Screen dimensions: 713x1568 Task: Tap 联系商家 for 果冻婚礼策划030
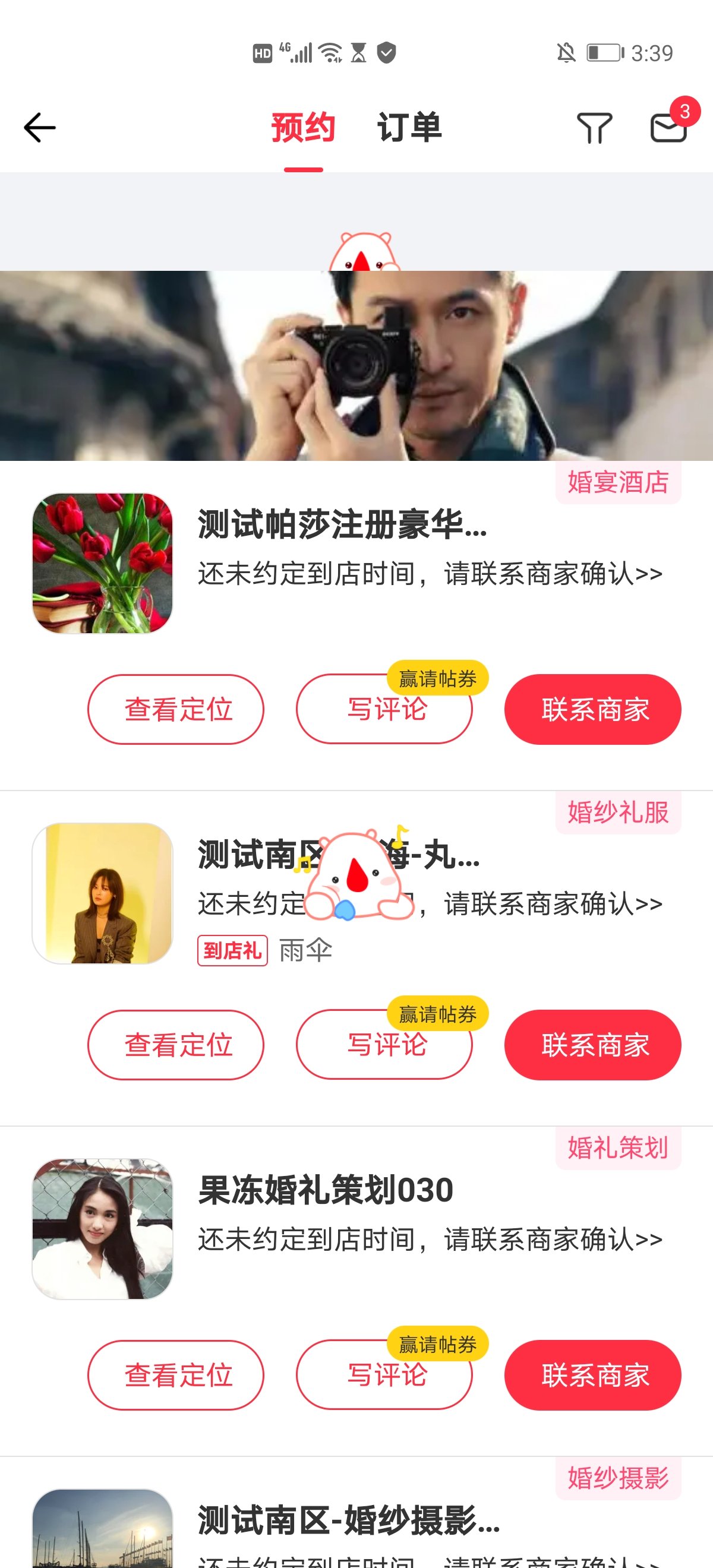coord(592,1374)
